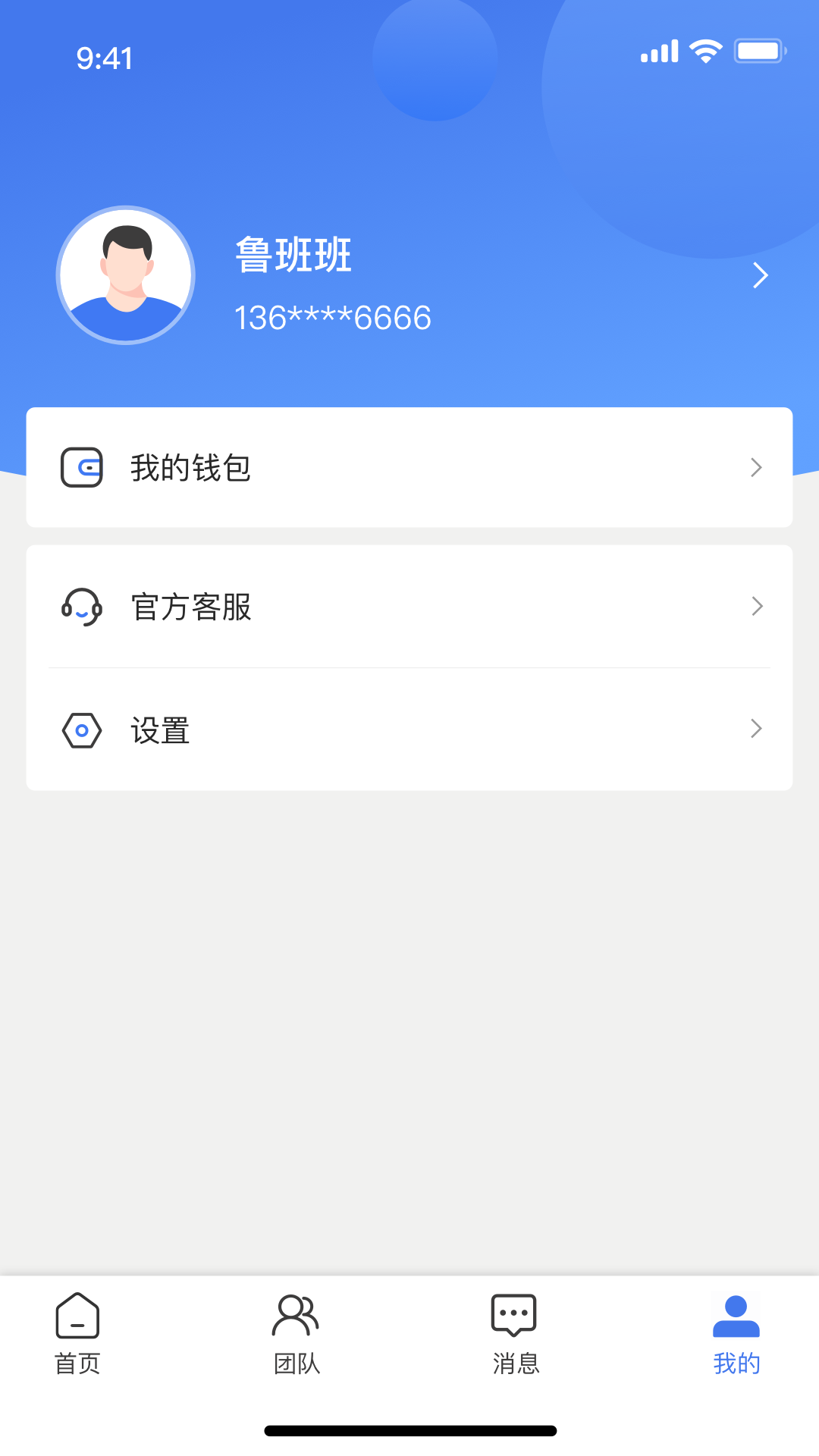Expand the profile detail chevron beside 鲁班班

(761, 275)
